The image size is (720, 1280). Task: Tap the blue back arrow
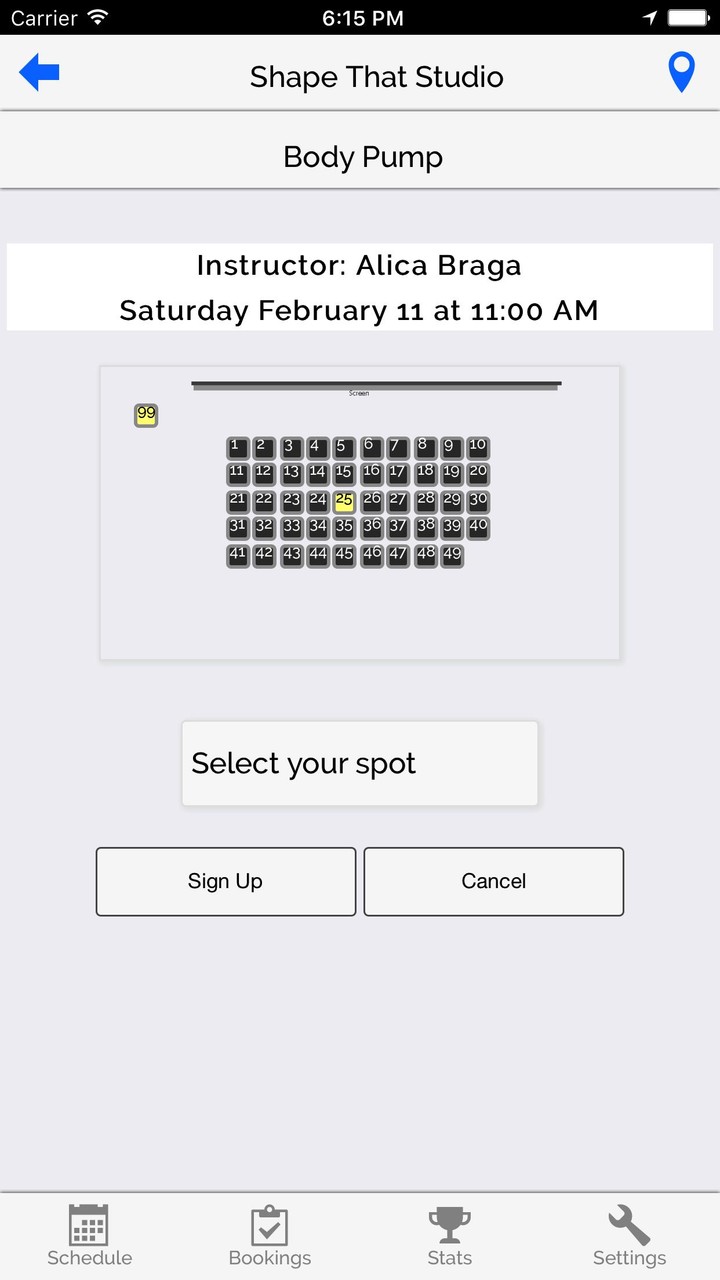click(38, 72)
